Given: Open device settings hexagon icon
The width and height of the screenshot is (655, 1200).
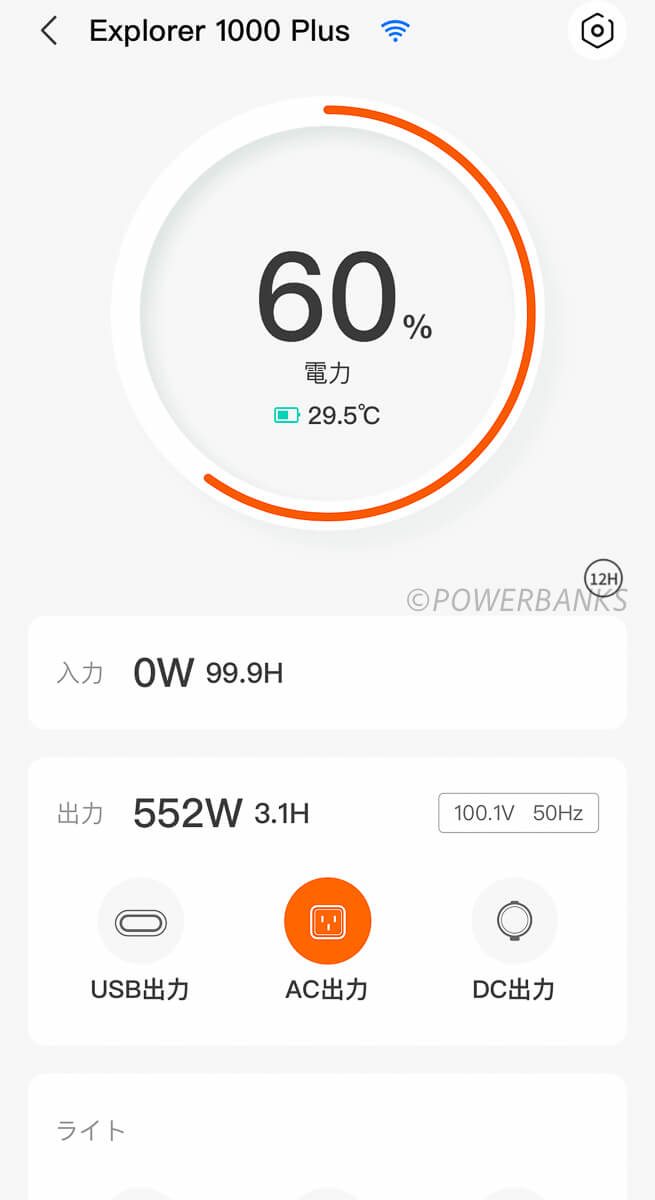Looking at the screenshot, I should [597, 31].
